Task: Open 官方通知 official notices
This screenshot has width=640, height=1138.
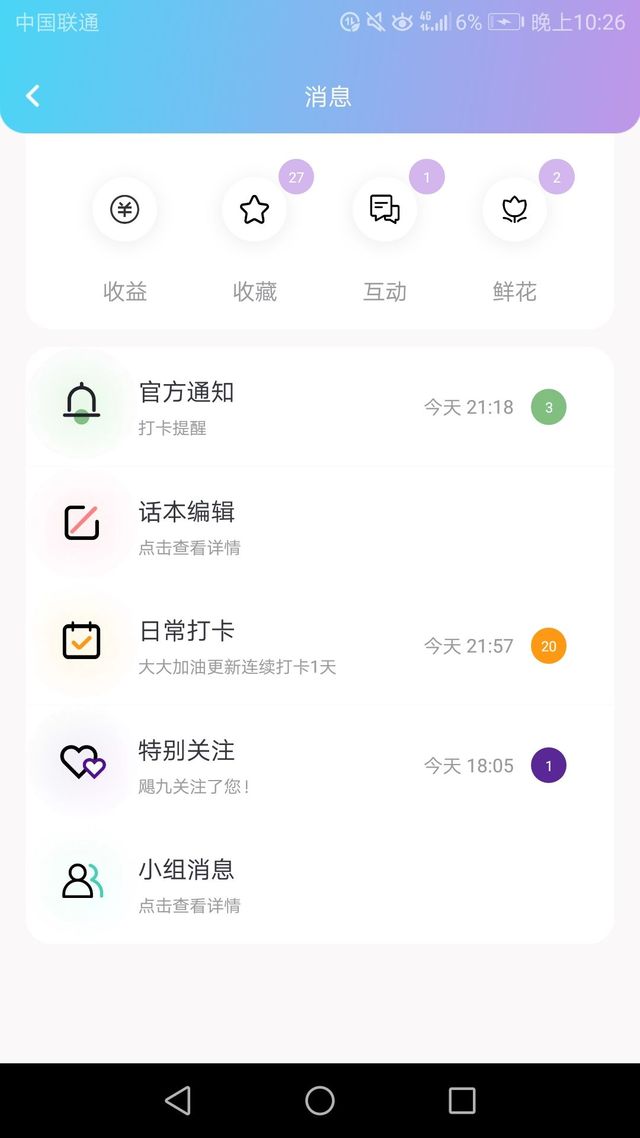Action: (320, 406)
